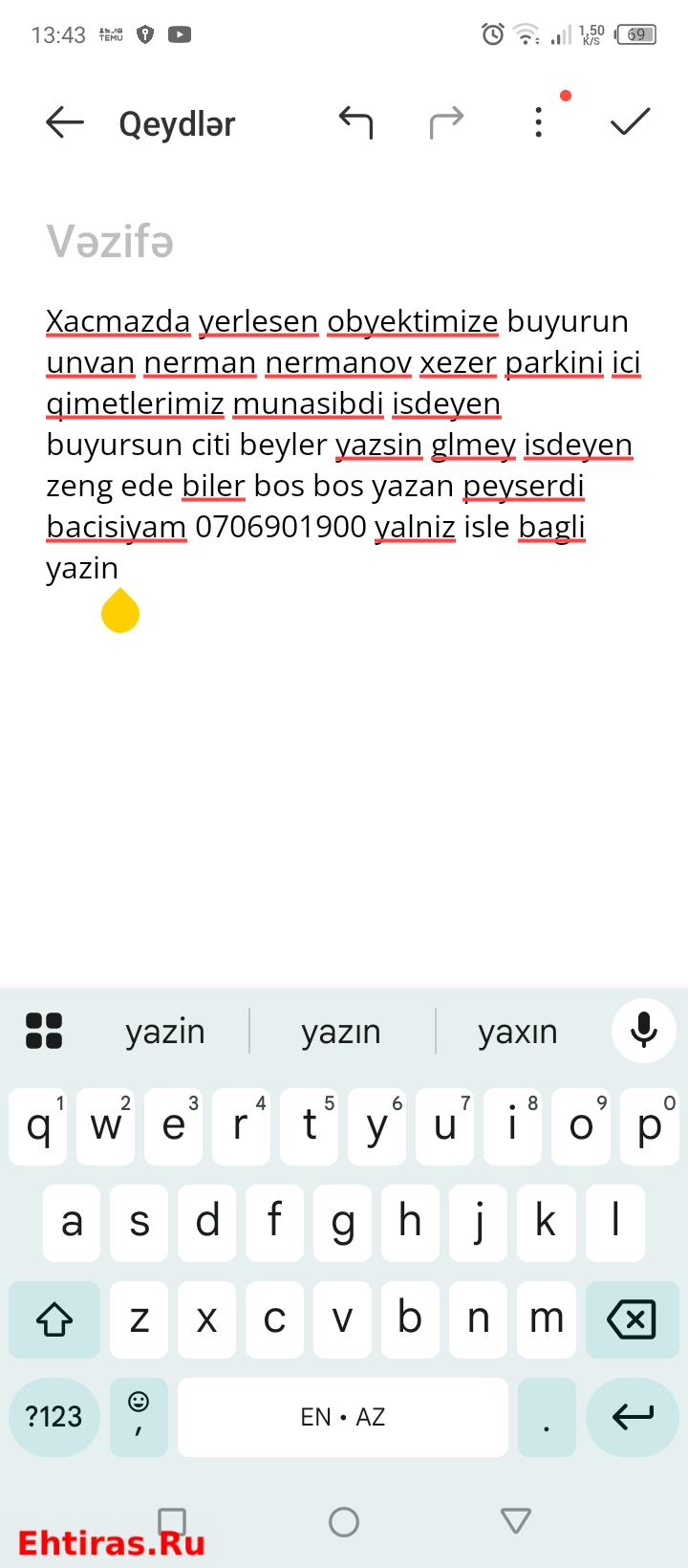Enable shift on the keyboard
This screenshot has height=1568, width=688.
54,1319
